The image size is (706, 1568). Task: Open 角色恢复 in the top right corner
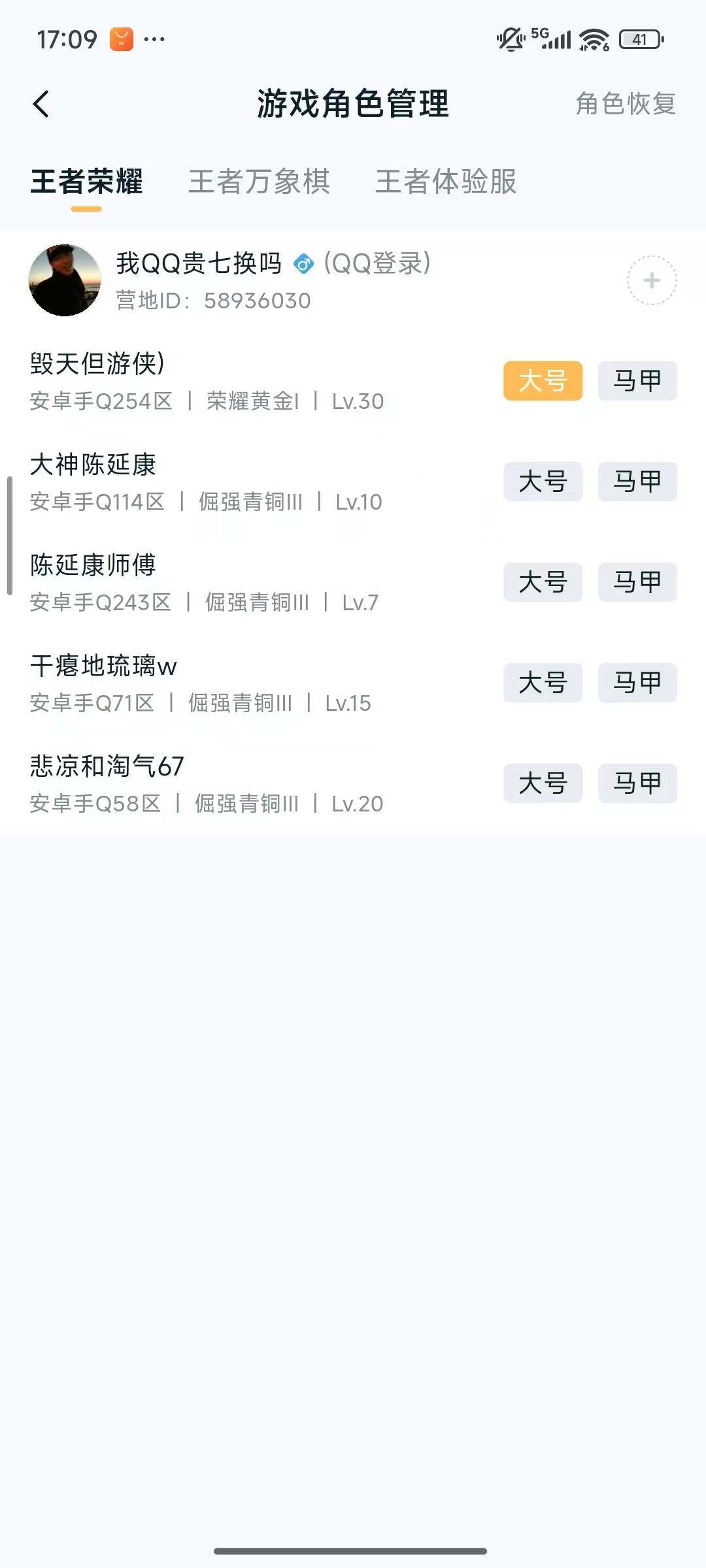click(x=624, y=105)
